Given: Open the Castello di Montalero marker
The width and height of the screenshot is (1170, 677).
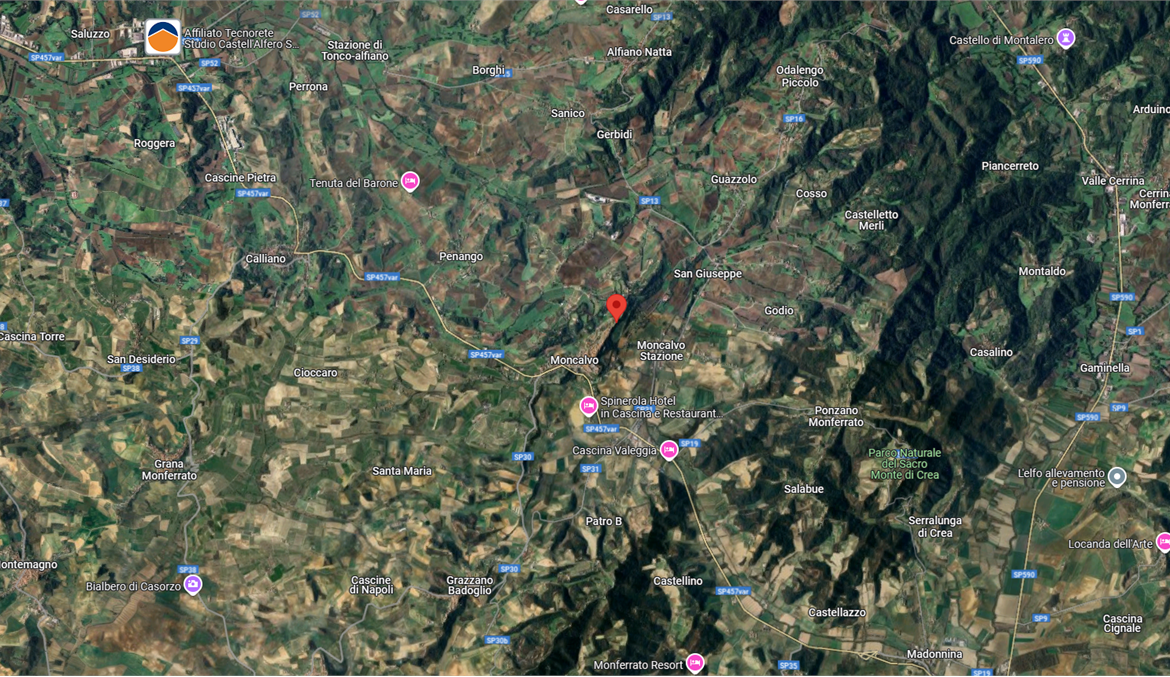Looking at the screenshot, I should point(1066,39).
